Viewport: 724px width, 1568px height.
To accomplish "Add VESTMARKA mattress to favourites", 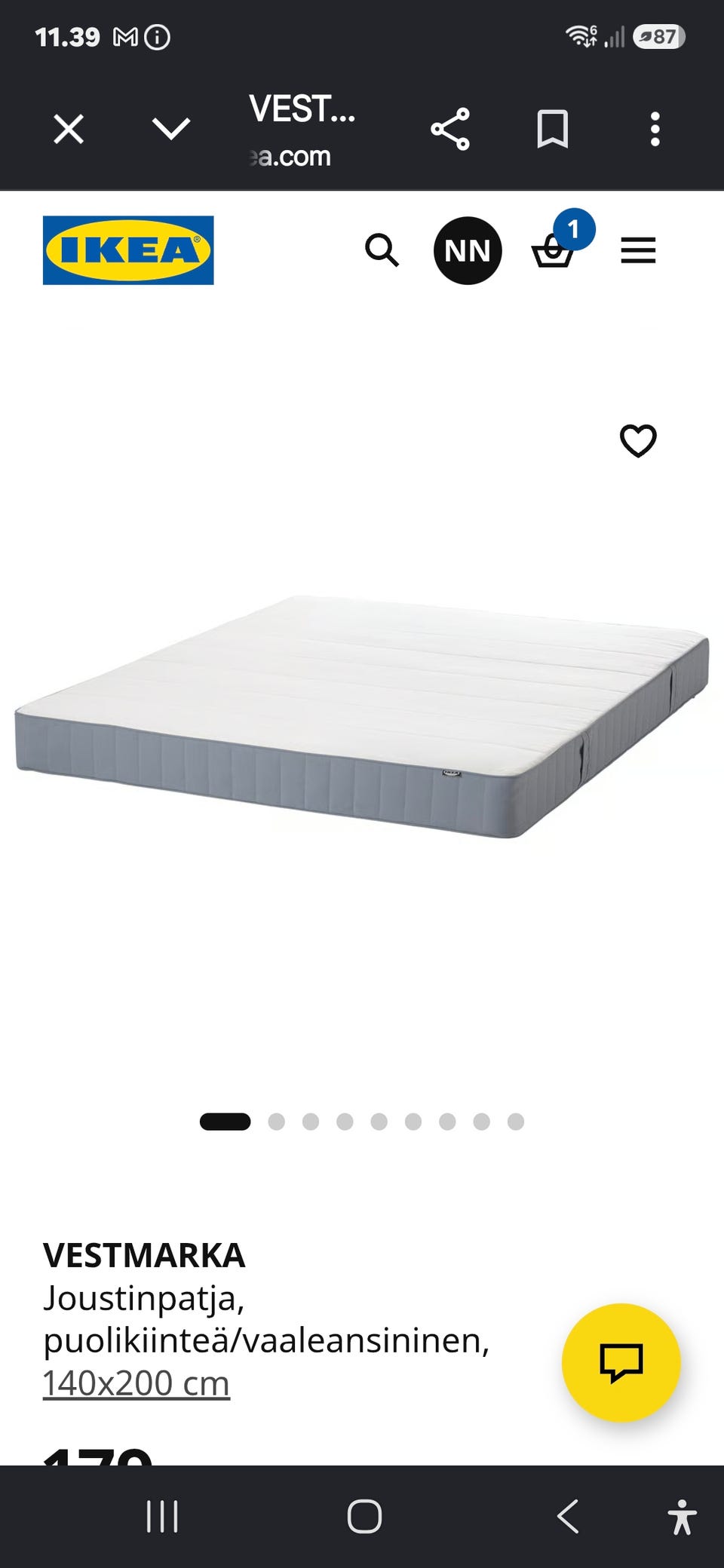I will pos(638,441).
